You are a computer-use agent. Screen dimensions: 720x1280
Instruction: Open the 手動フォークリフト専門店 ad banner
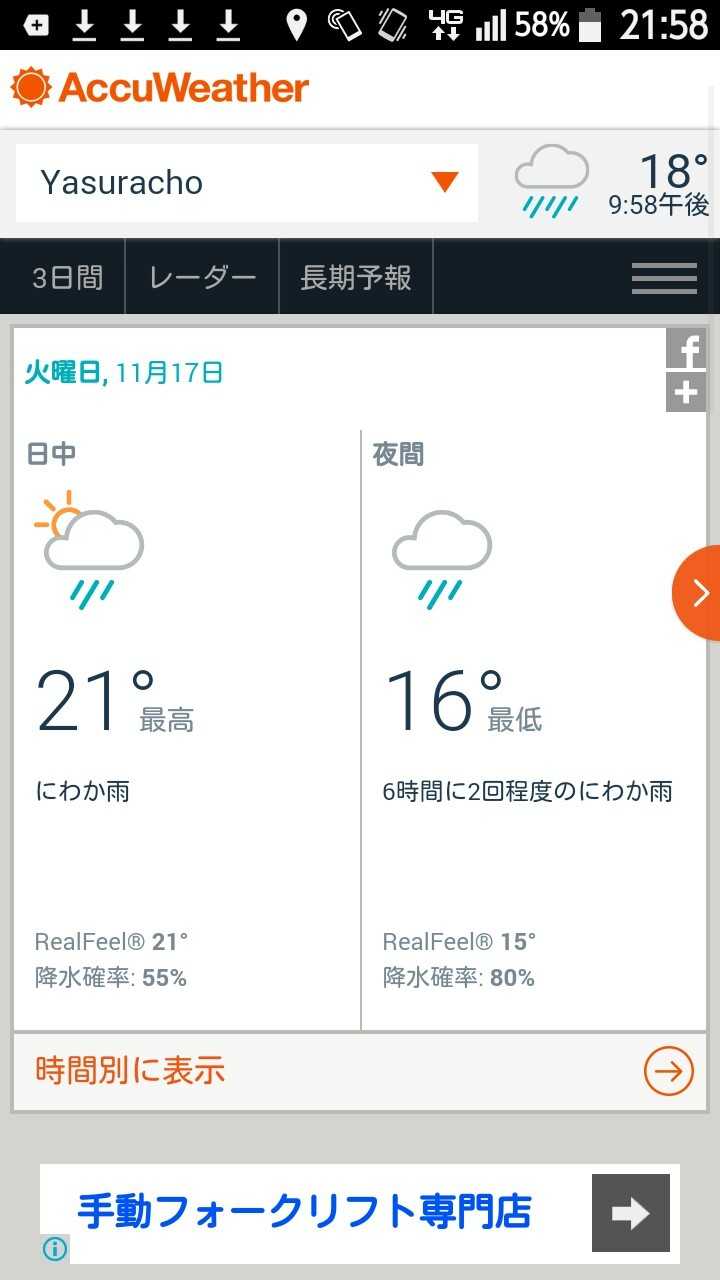360,1213
